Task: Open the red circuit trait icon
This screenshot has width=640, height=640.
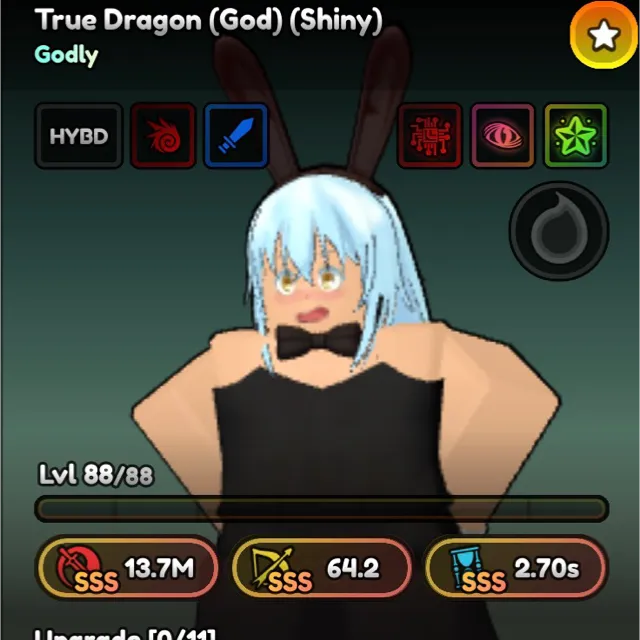Action: [x=430, y=136]
